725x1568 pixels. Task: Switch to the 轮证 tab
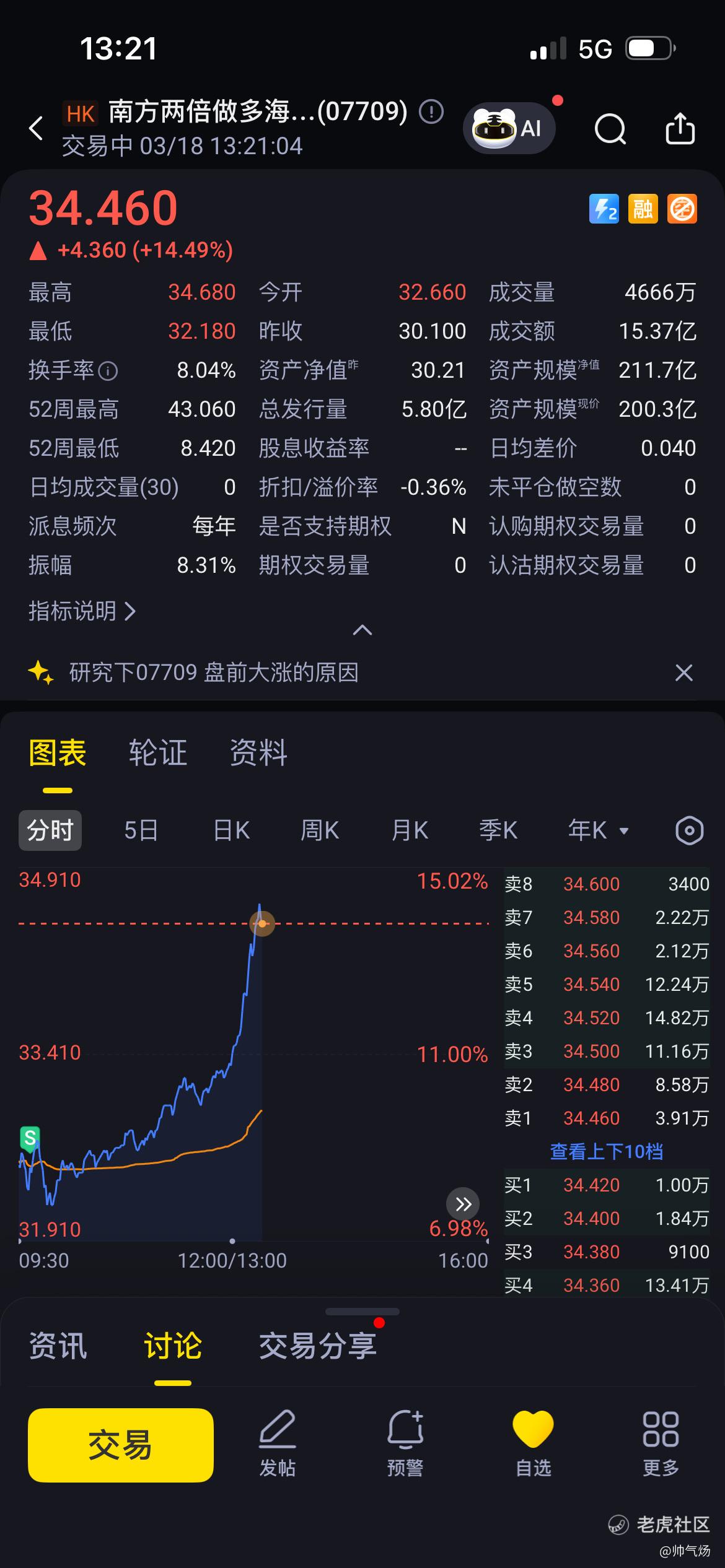158,753
